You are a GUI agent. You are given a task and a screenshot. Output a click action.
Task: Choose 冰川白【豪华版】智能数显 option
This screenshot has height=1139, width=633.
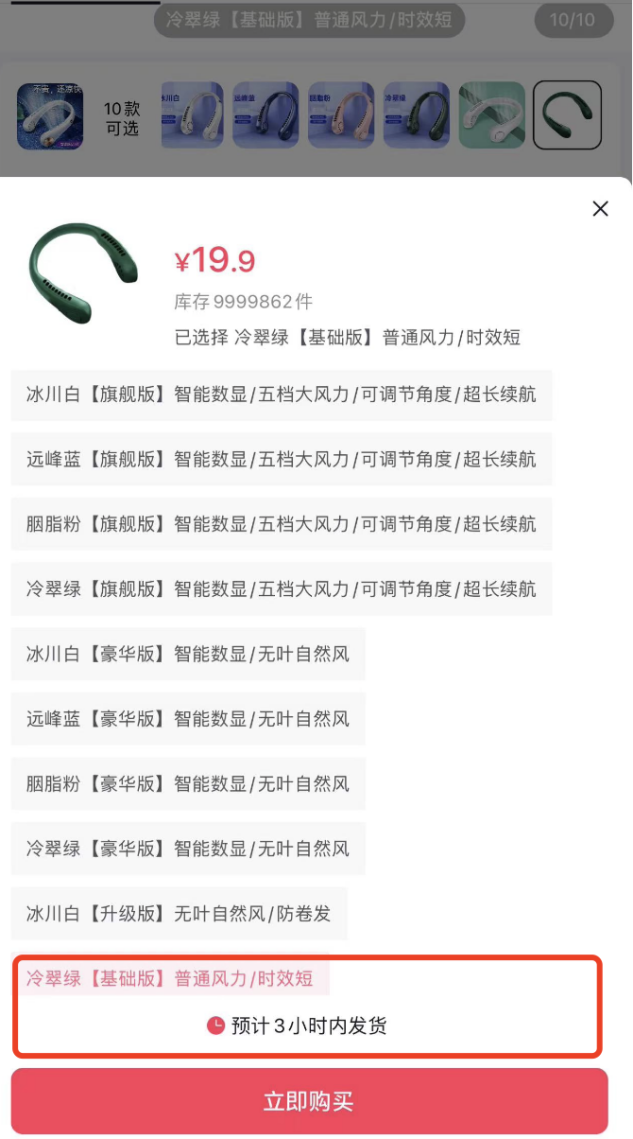pyautogui.click(x=188, y=655)
